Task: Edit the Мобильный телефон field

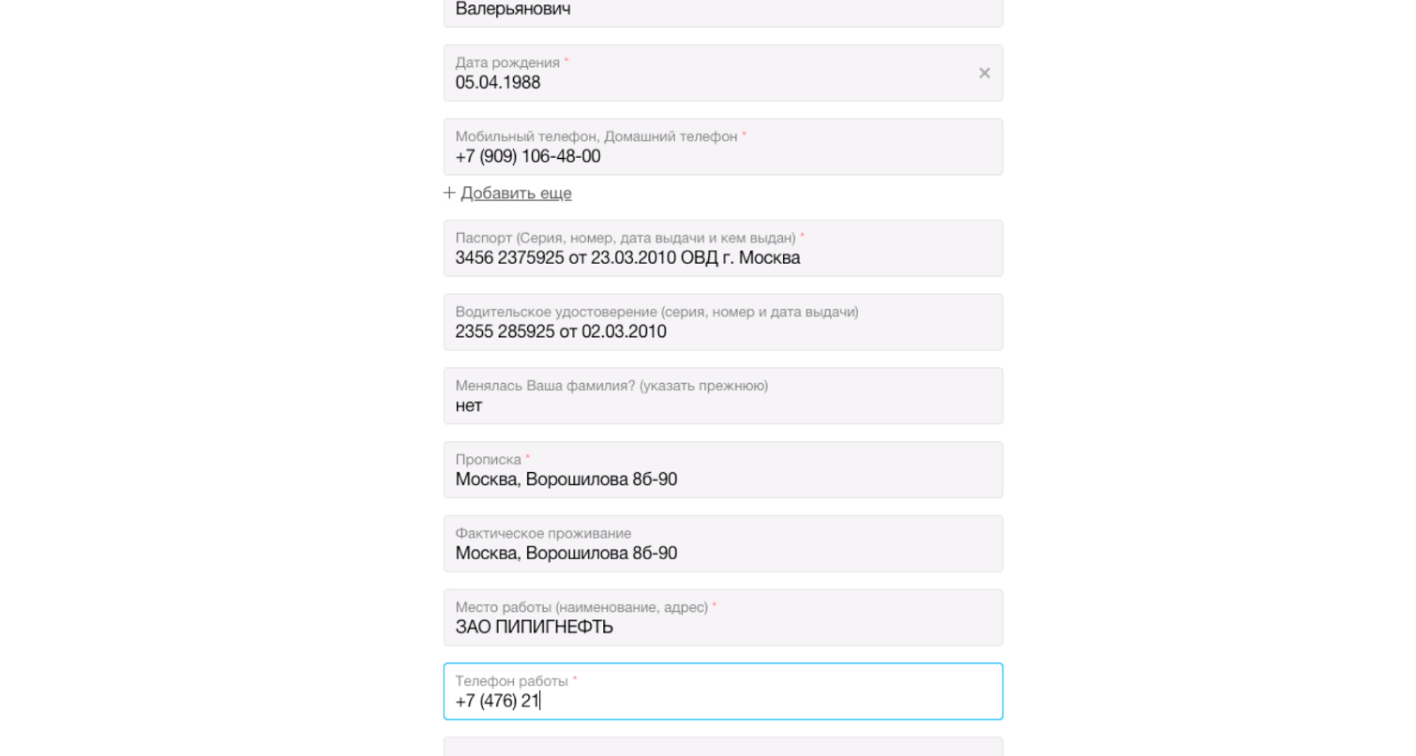Action: [722, 148]
